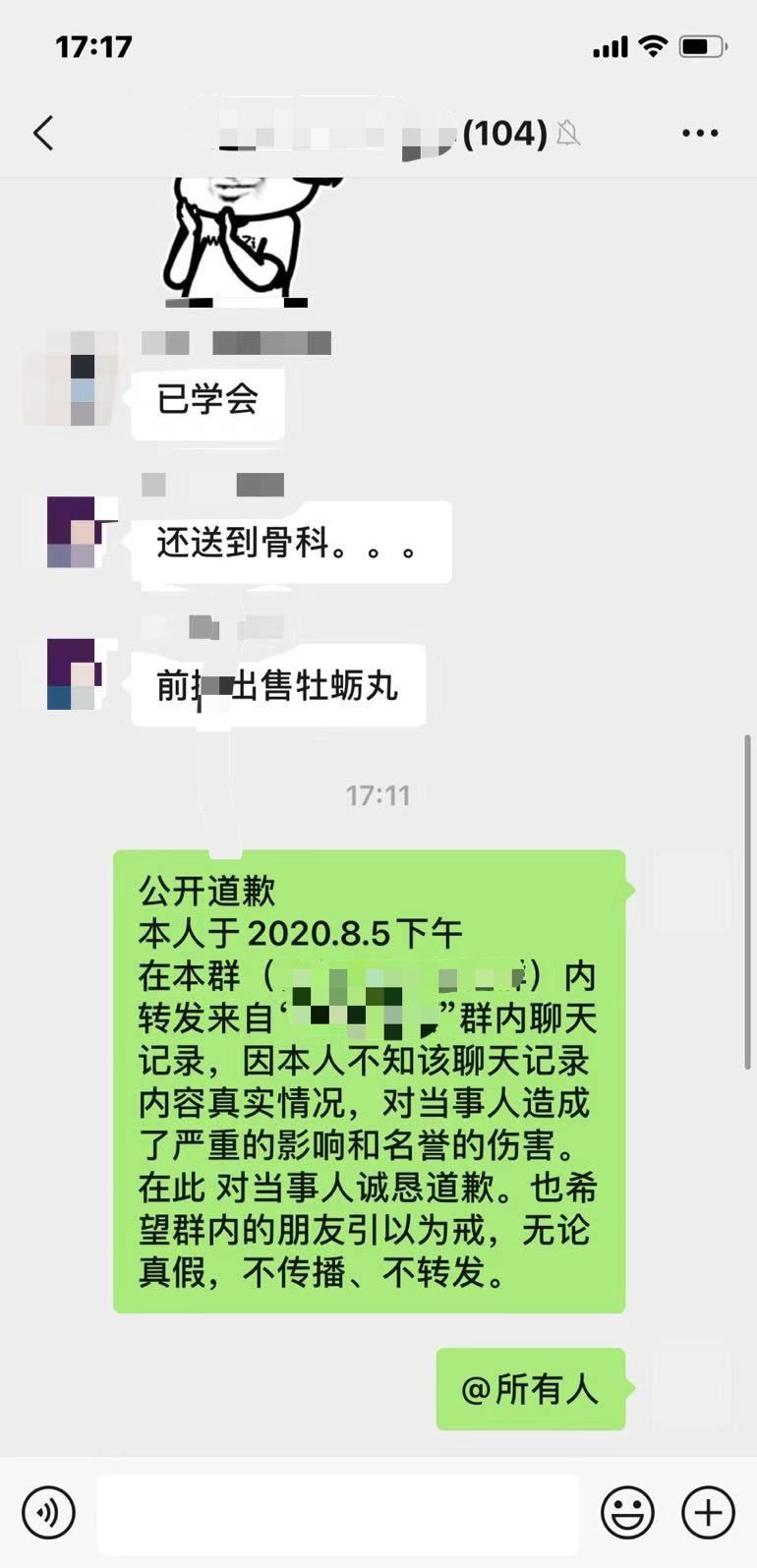Open the plus attachments menu
The image size is (757, 1568).
click(x=708, y=1512)
